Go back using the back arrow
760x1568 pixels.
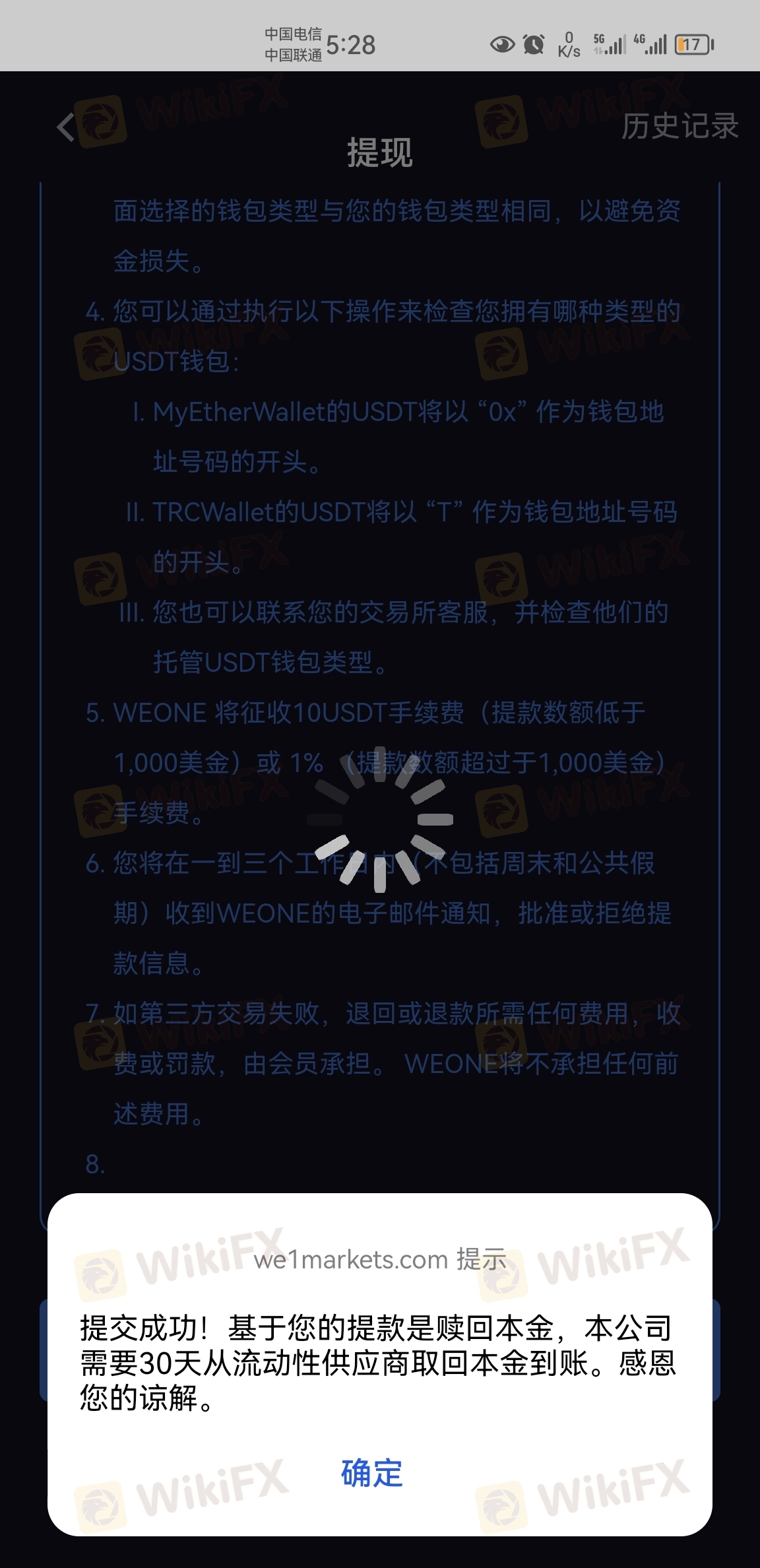point(66,127)
